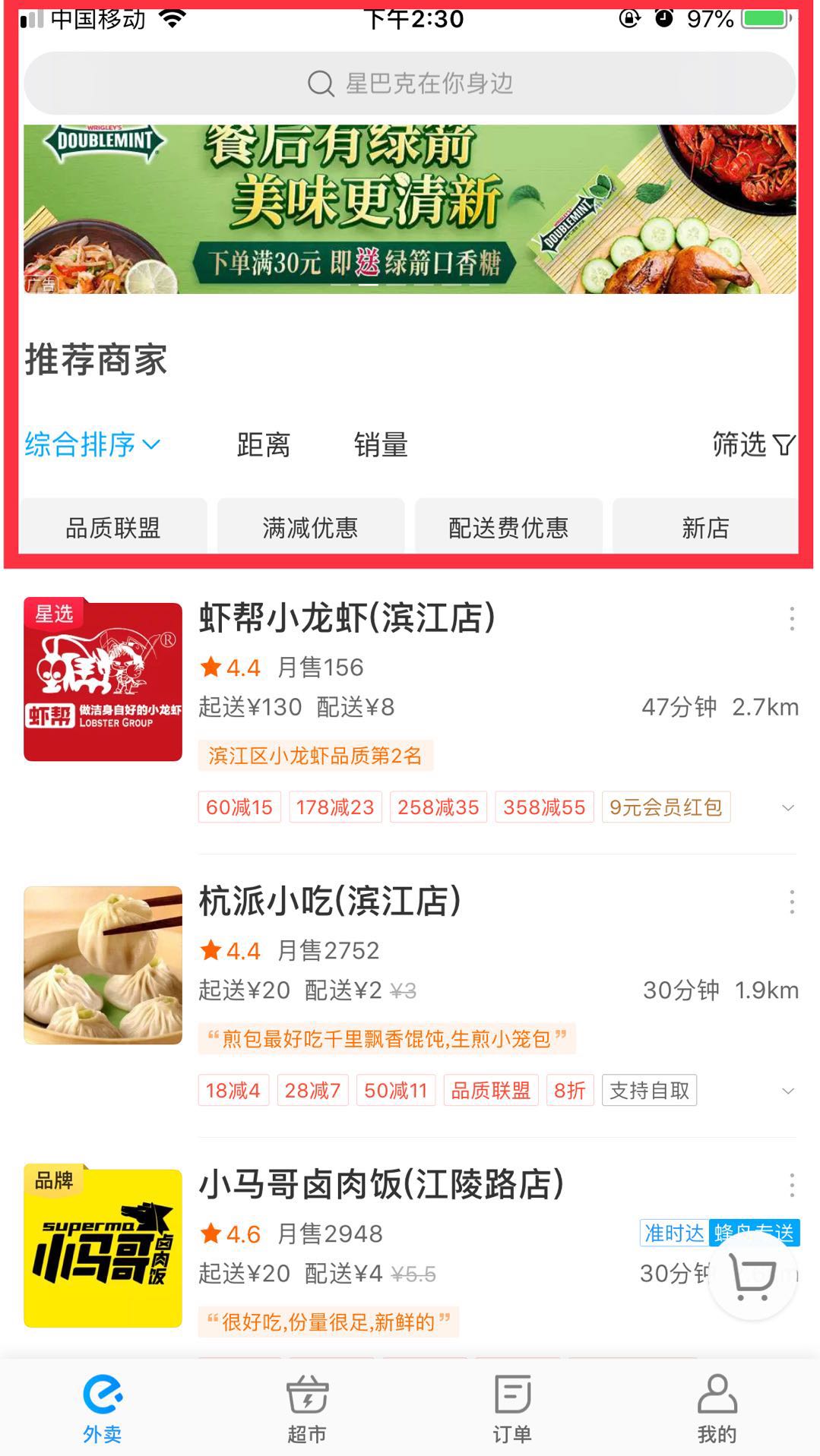Screen dimensions: 820x1456
Task: Expand promotions list for 虾帮小龙虾
Action: [787, 807]
